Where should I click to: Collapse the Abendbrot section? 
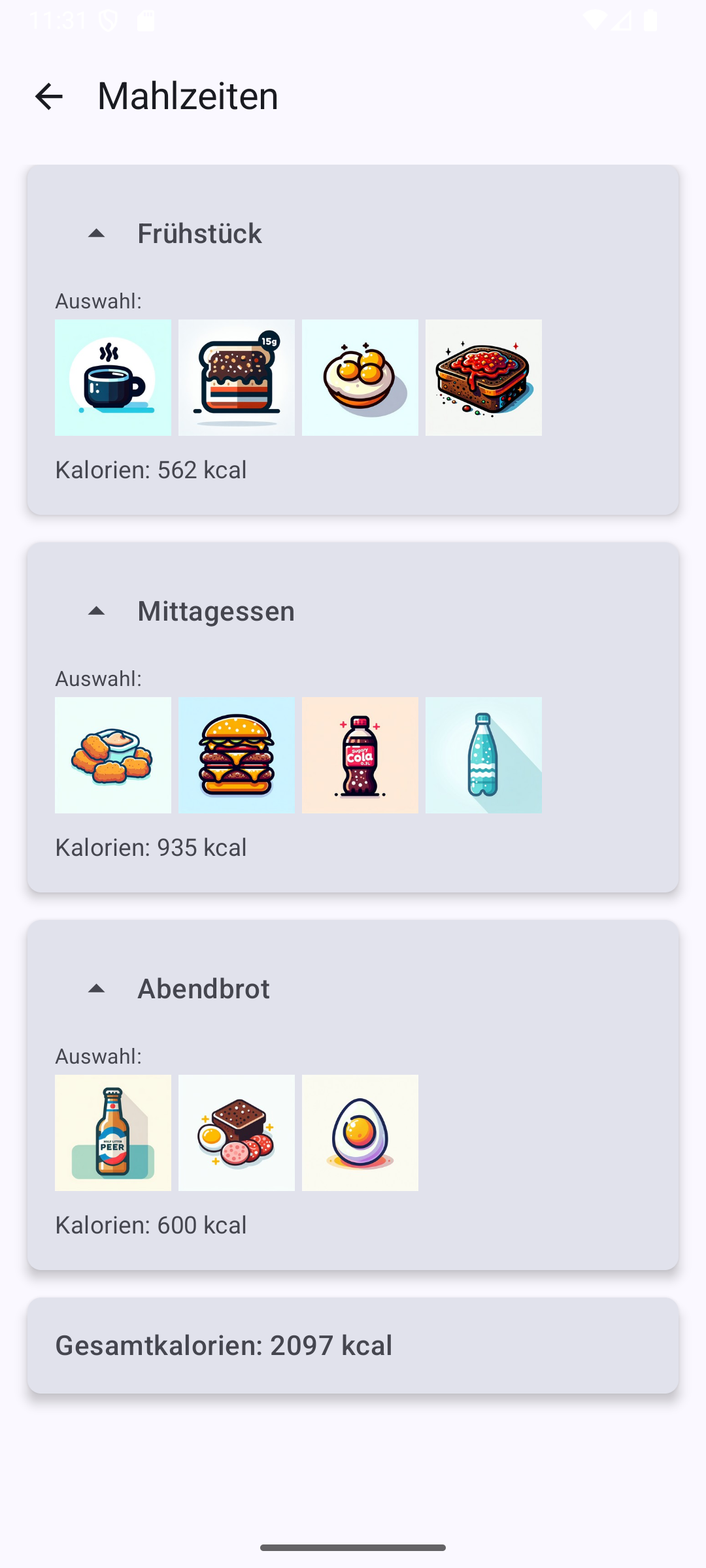(x=97, y=989)
